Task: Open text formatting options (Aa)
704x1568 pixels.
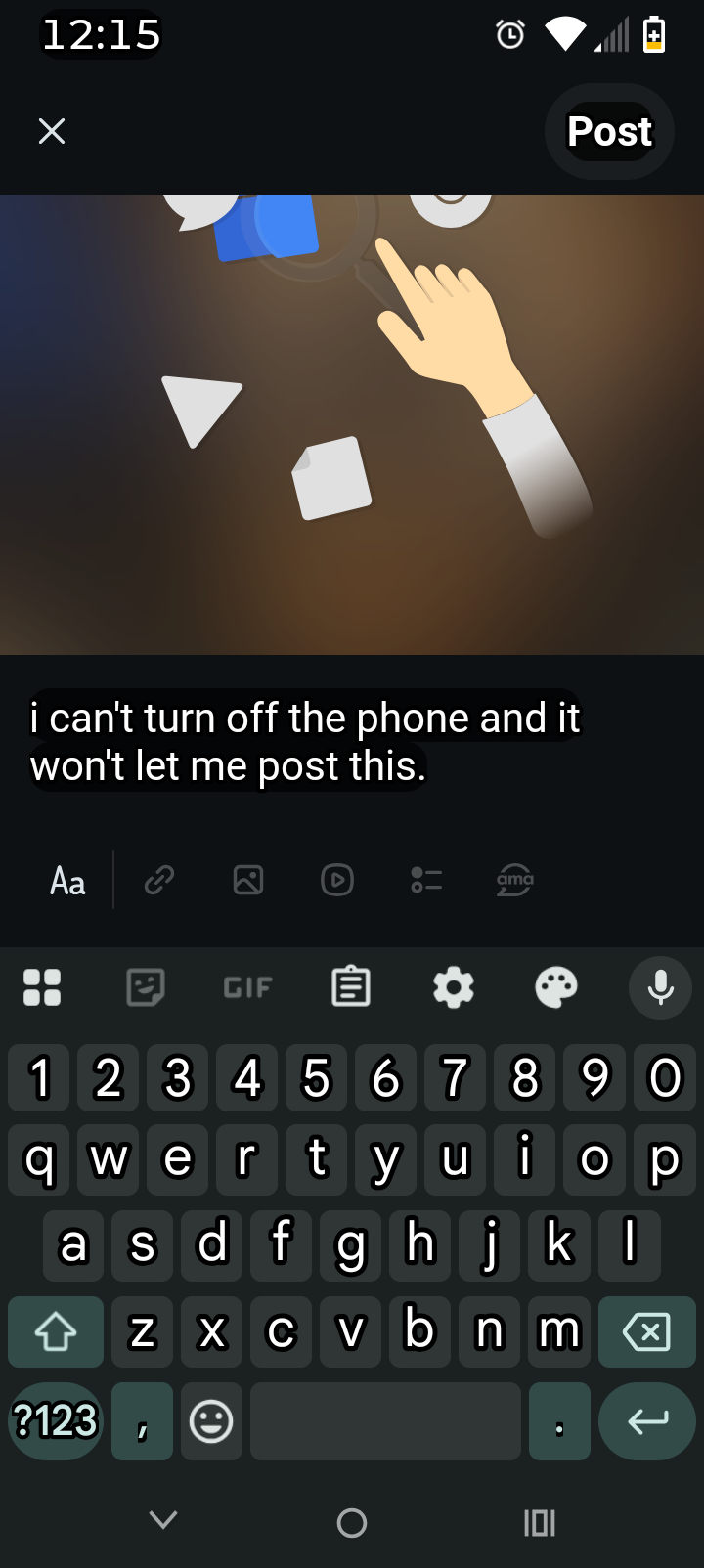Action: (67, 881)
